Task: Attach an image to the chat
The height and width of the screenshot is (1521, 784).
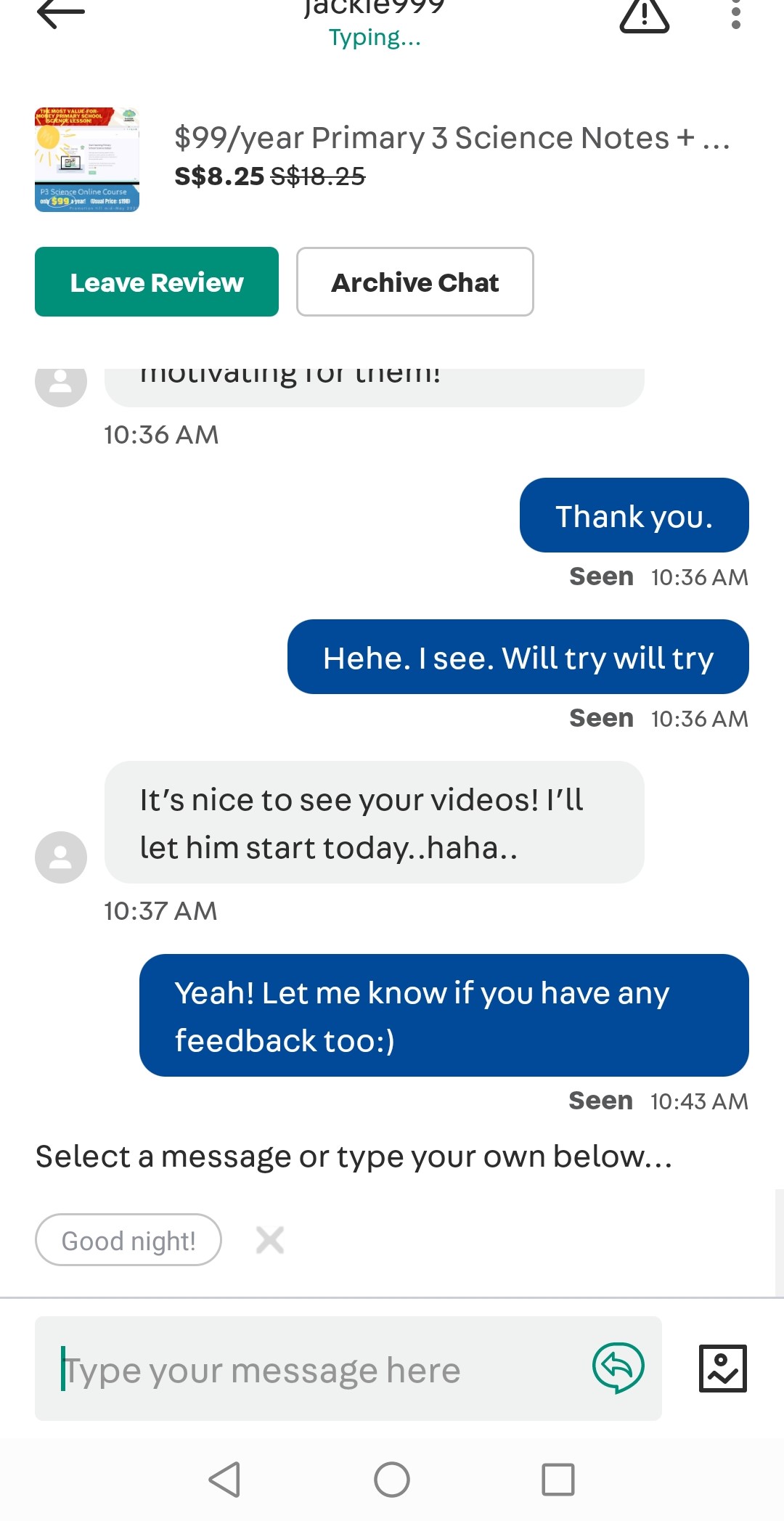Action: click(723, 1369)
